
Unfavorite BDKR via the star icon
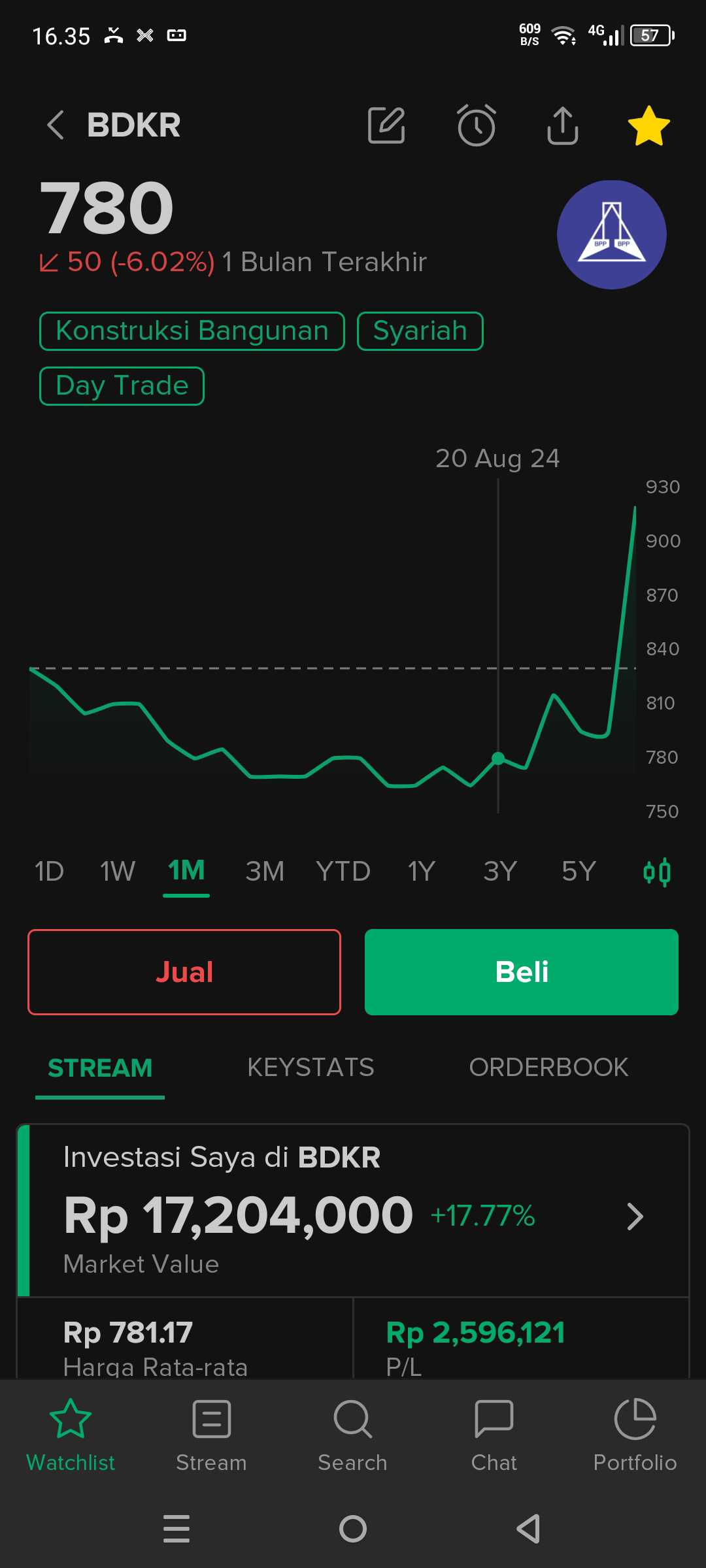point(648,124)
